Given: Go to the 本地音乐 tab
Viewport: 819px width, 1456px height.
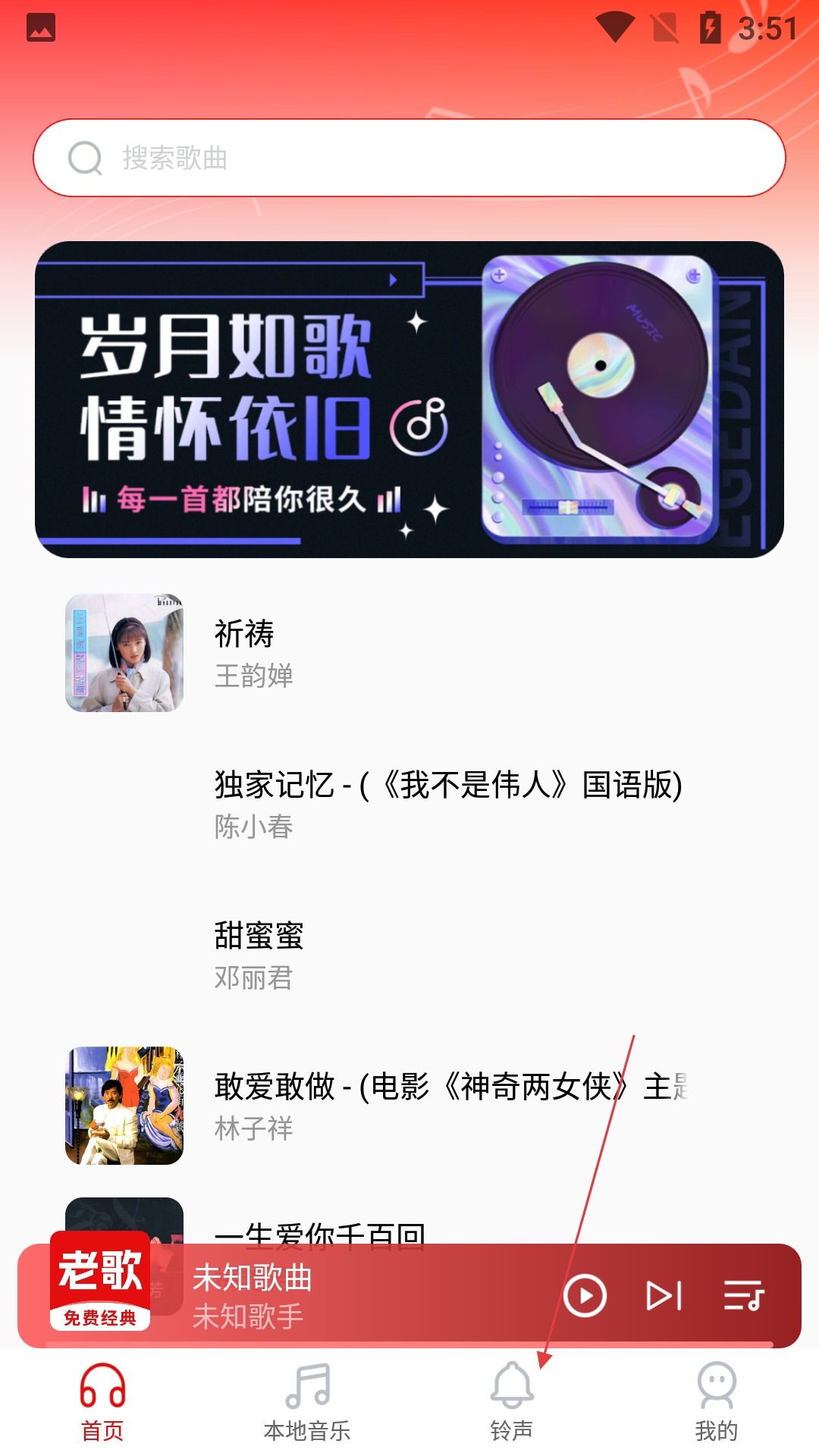Looking at the screenshot, I should [307, 1401].
